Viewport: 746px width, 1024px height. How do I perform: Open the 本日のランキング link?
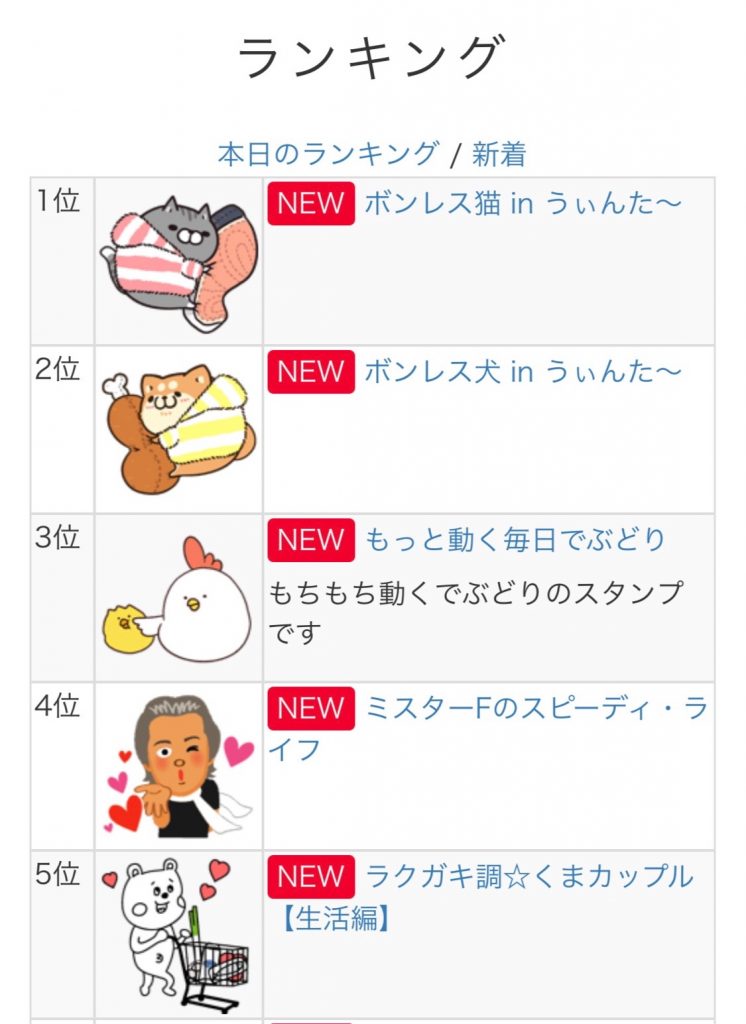(x=328, y=154)
